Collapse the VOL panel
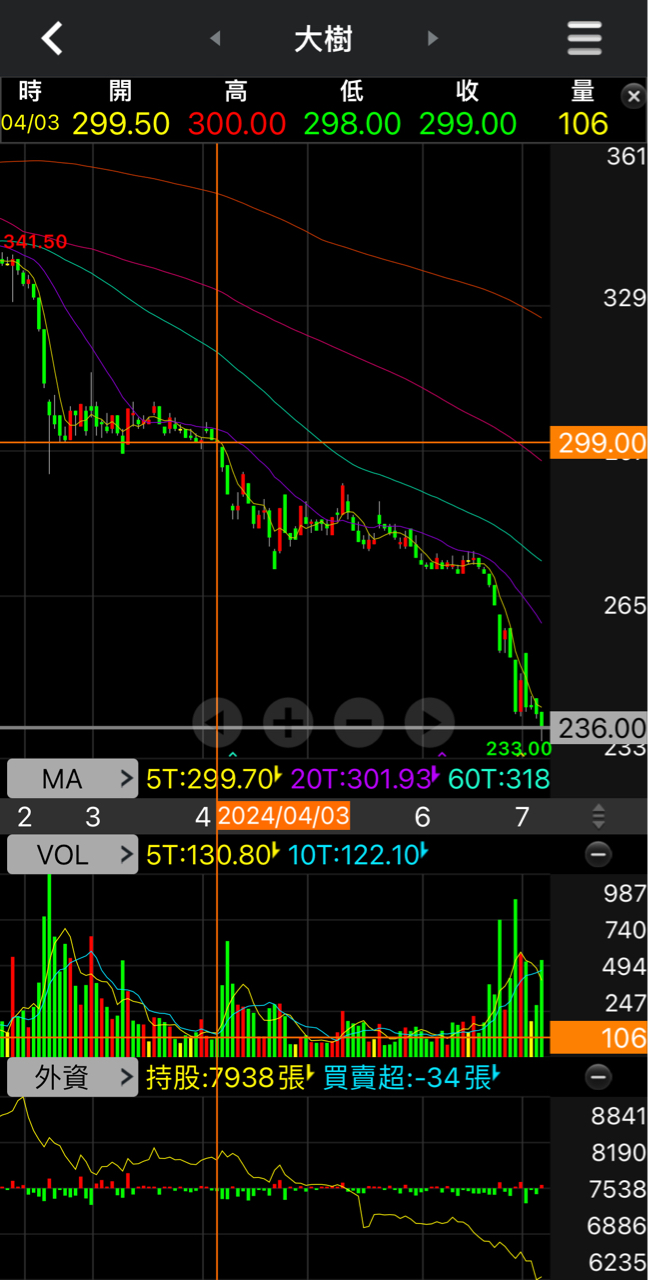This screenshot has height=1280, width=648. [x=598, y=855]
